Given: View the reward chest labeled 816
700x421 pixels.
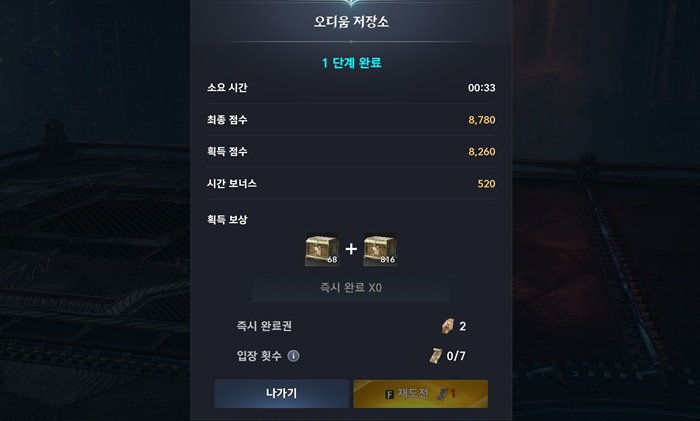Looking at the screenshot, I should (x=380, y=250).
